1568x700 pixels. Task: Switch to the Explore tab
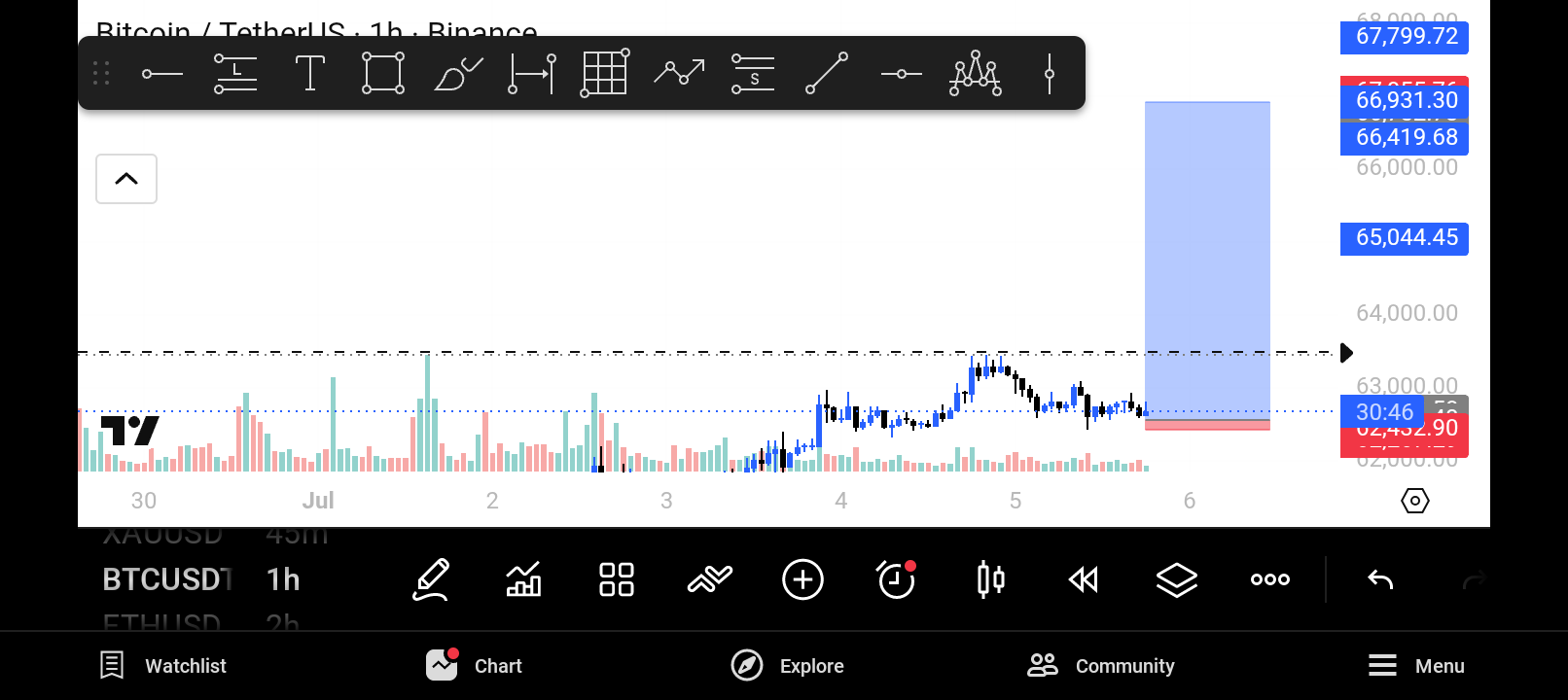tap(787, 666)
